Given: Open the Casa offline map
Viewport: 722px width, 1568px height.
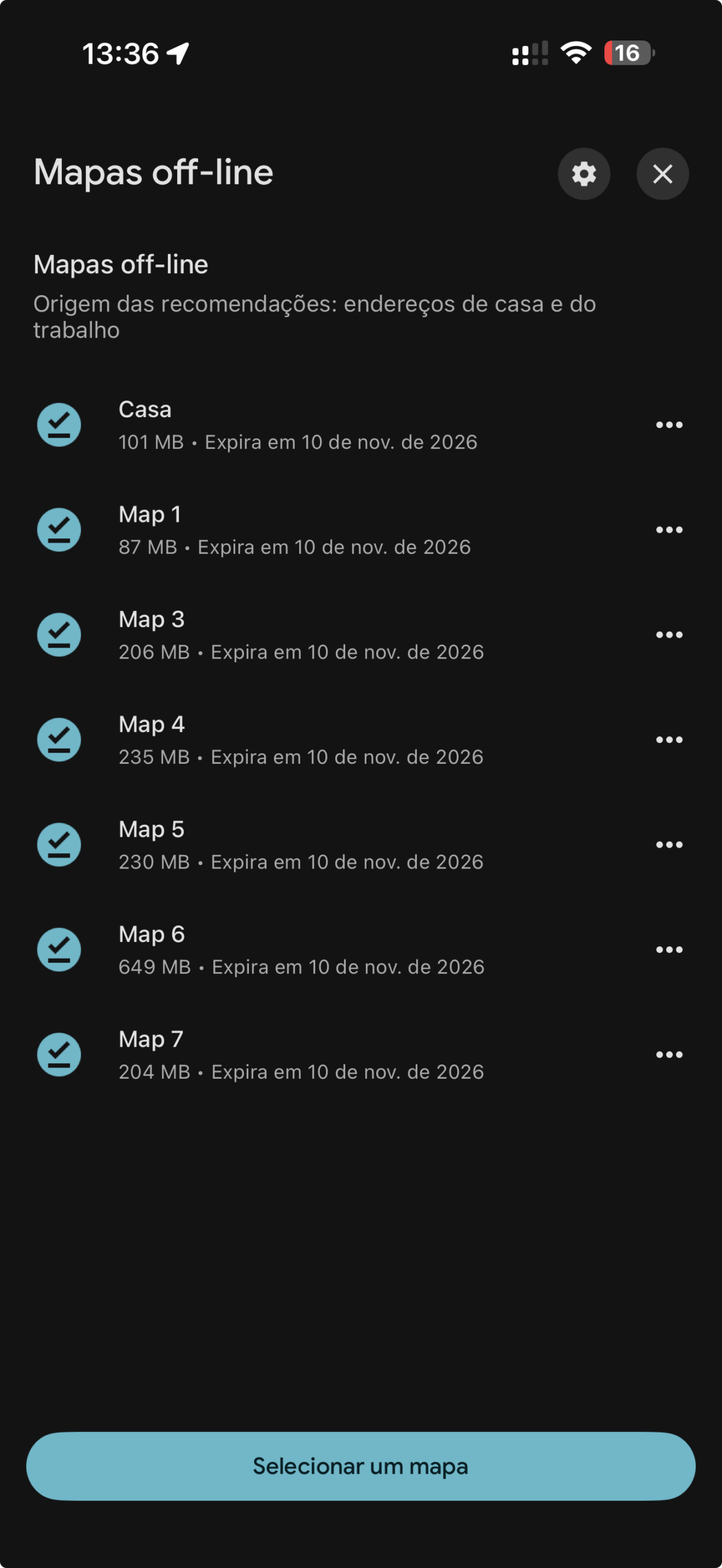Looking at the screenshot, I should [x=297, y=425].
